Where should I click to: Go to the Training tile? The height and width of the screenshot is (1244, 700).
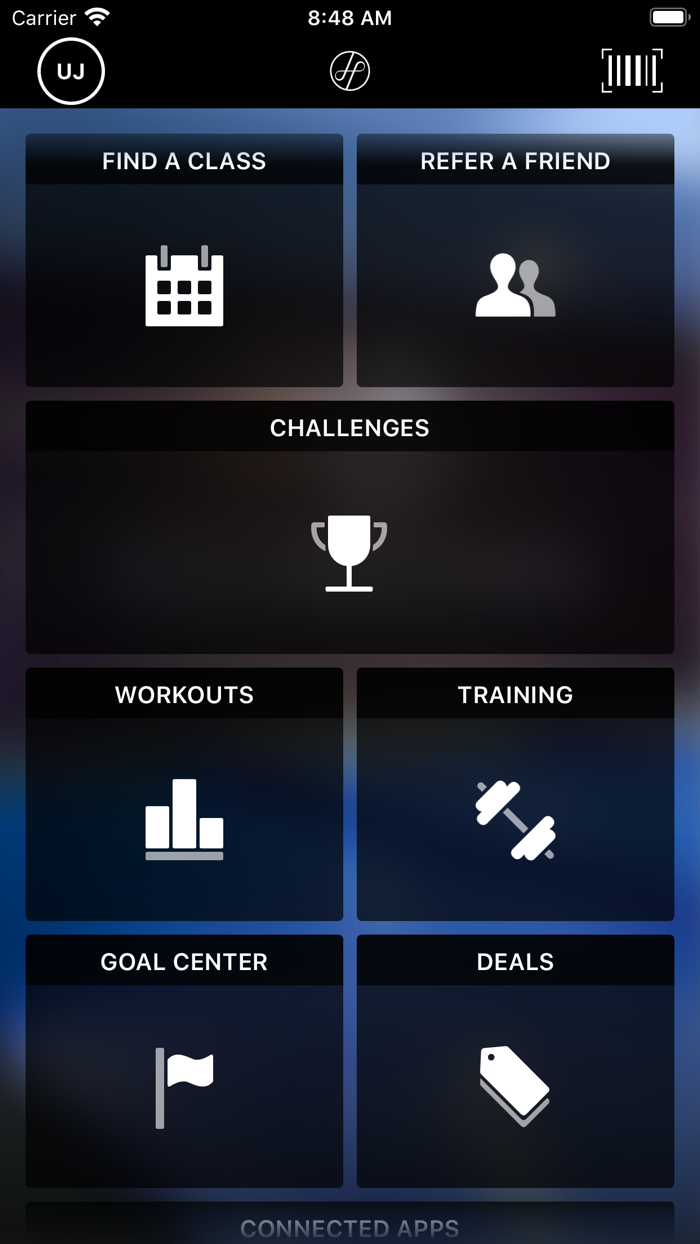coord(515,794)
